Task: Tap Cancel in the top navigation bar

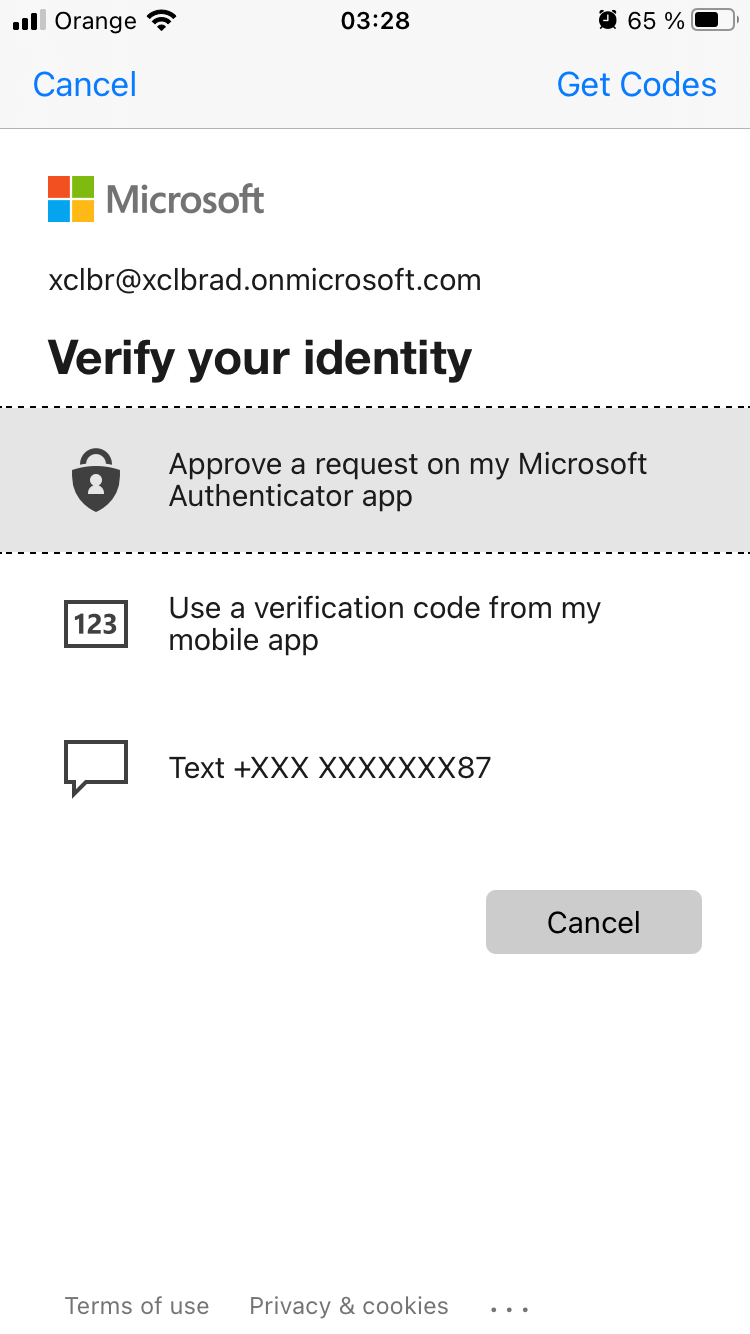Action: coord(85,85)
